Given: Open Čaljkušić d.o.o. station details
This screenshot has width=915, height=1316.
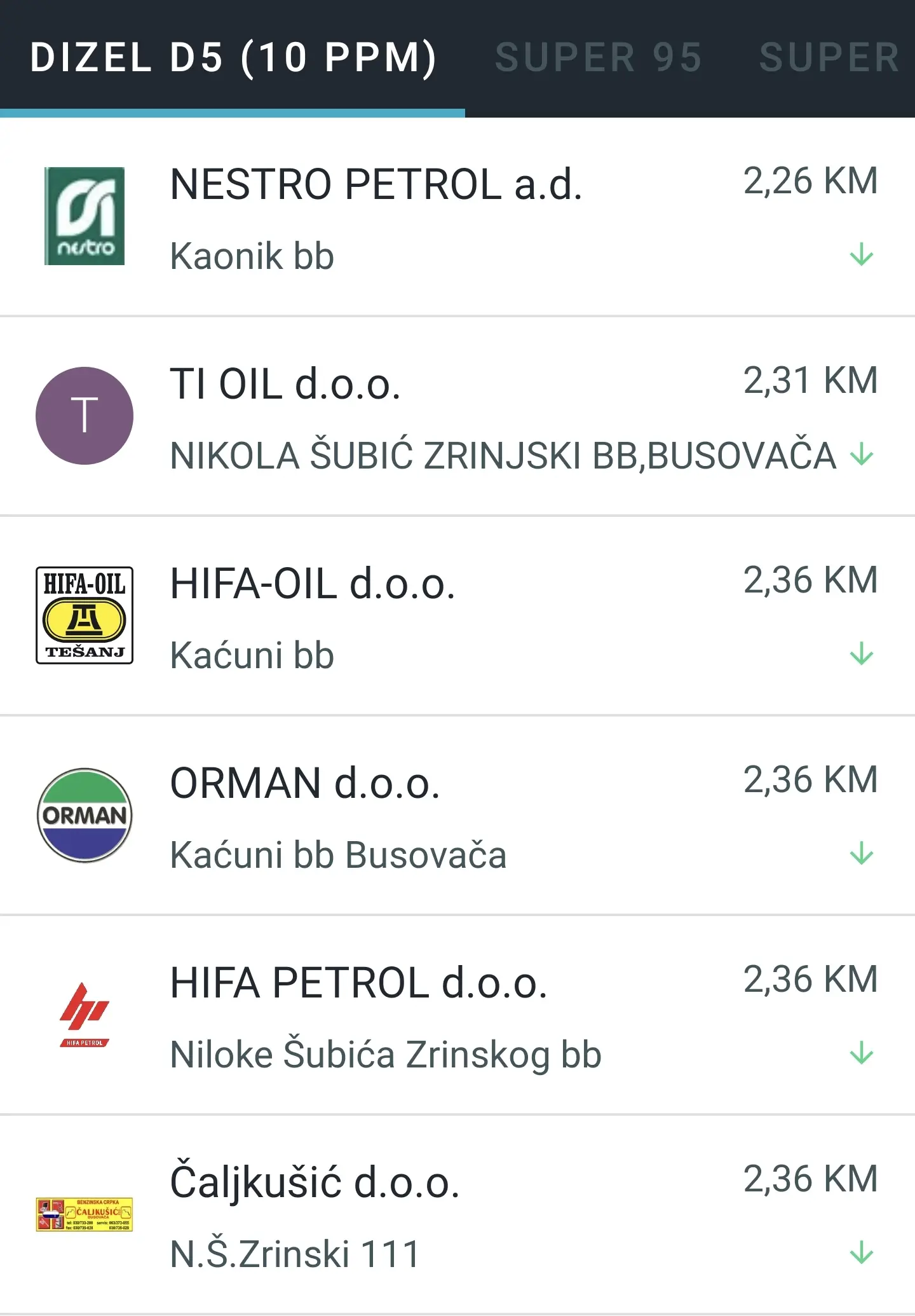Looking at the screenshot, I should click(x=457, y=1215).
